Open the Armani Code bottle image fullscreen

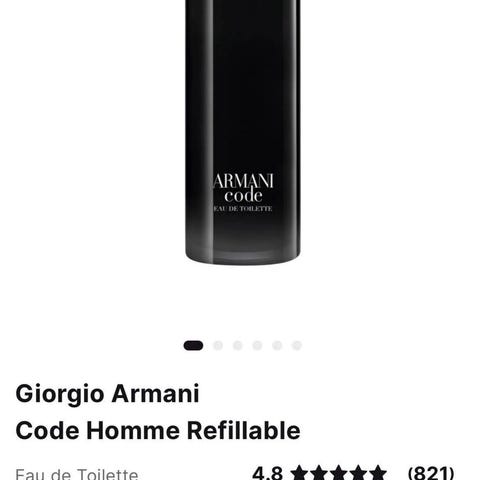click(x=243, y=132)
